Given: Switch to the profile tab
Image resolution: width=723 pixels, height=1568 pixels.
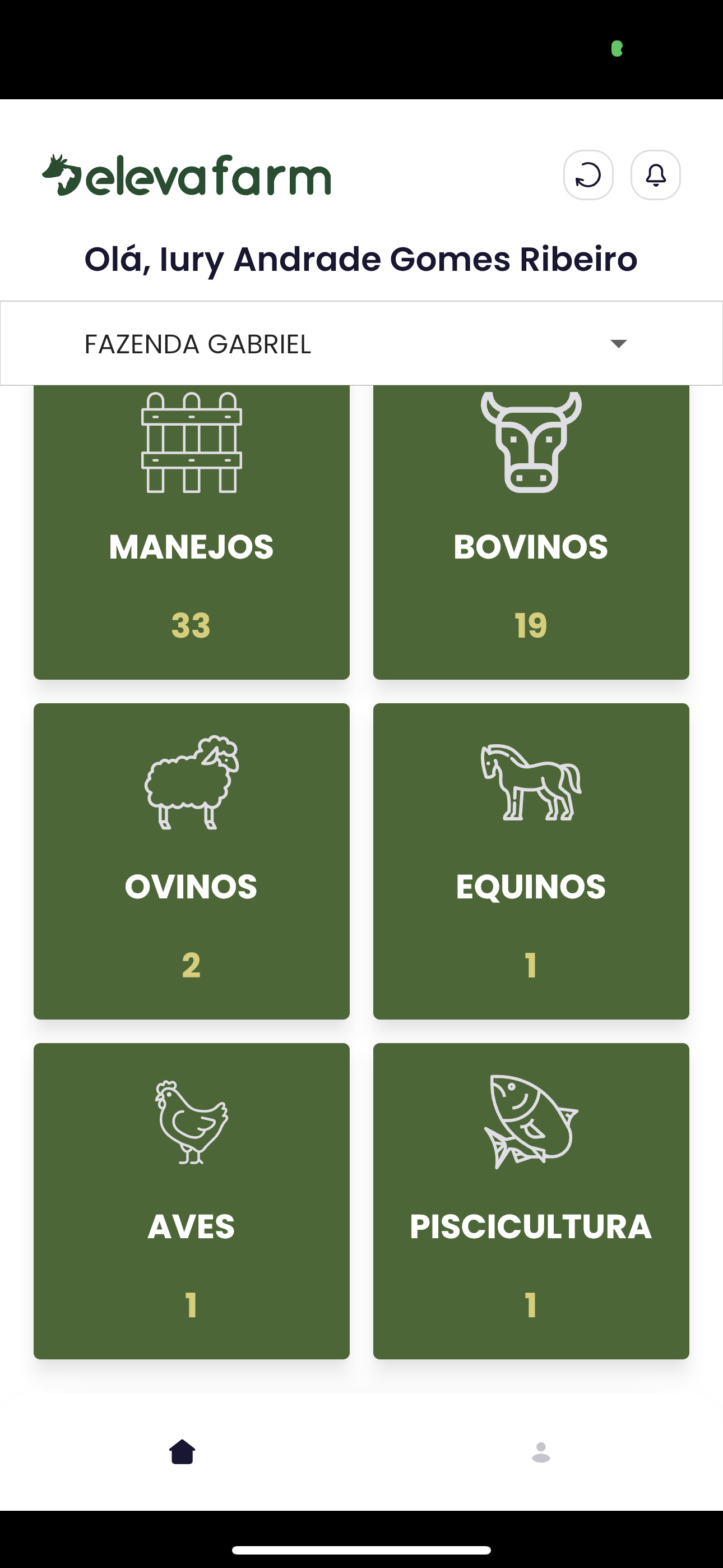Looking at the screenshot, I should 540,1452.
